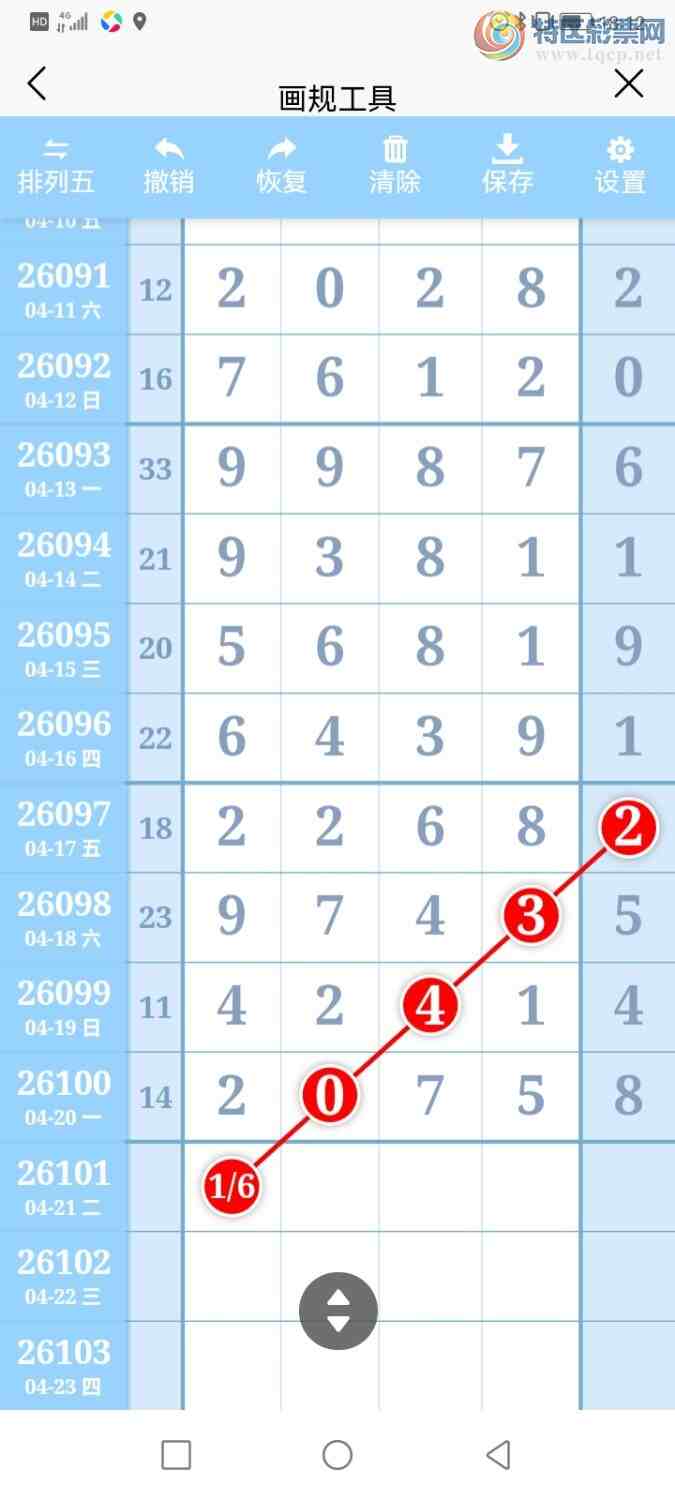Select the red circled 2 marker
This screenshot has height=1500, width=675.
[x=628, y=829]
